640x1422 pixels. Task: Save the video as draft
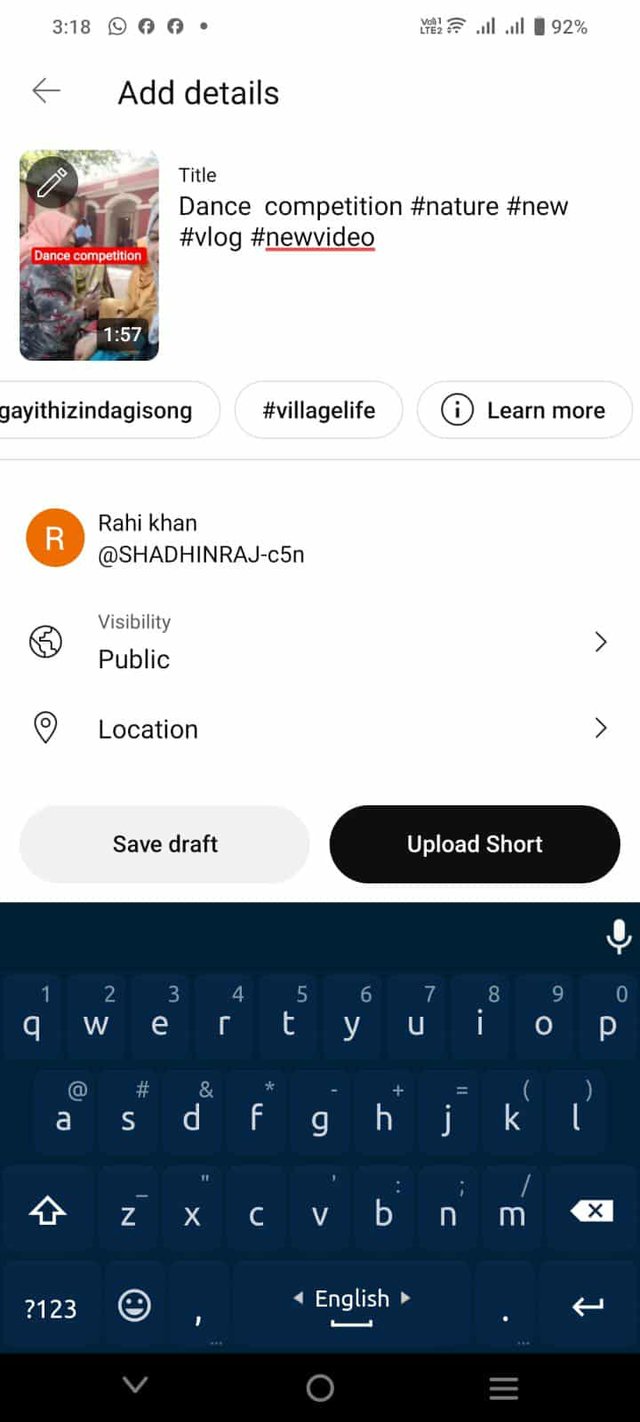tap(165, 844)
